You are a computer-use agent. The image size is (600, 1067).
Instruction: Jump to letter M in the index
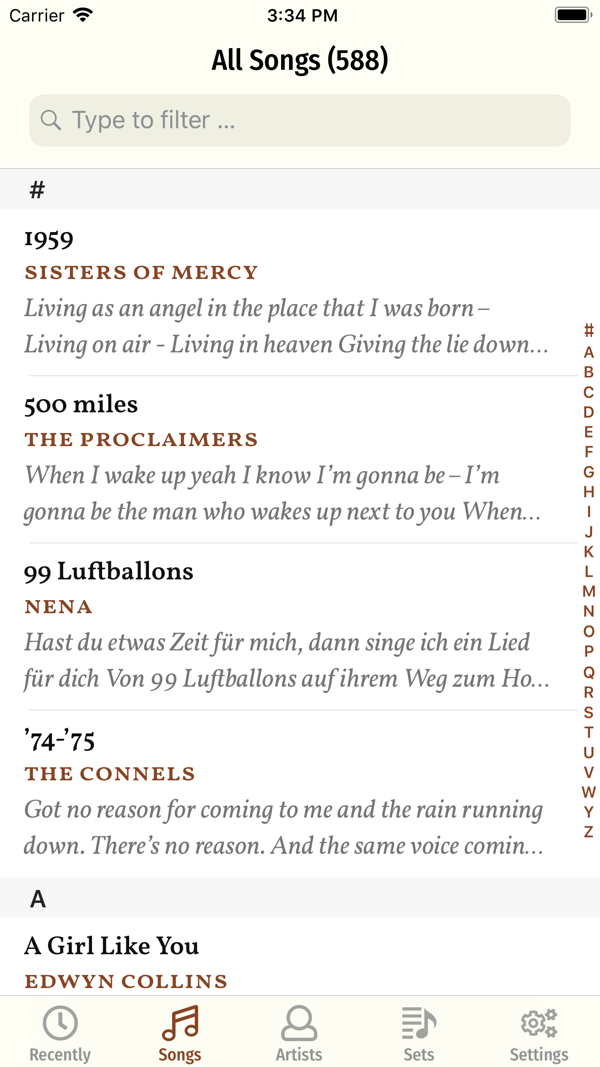pos(588,591)
